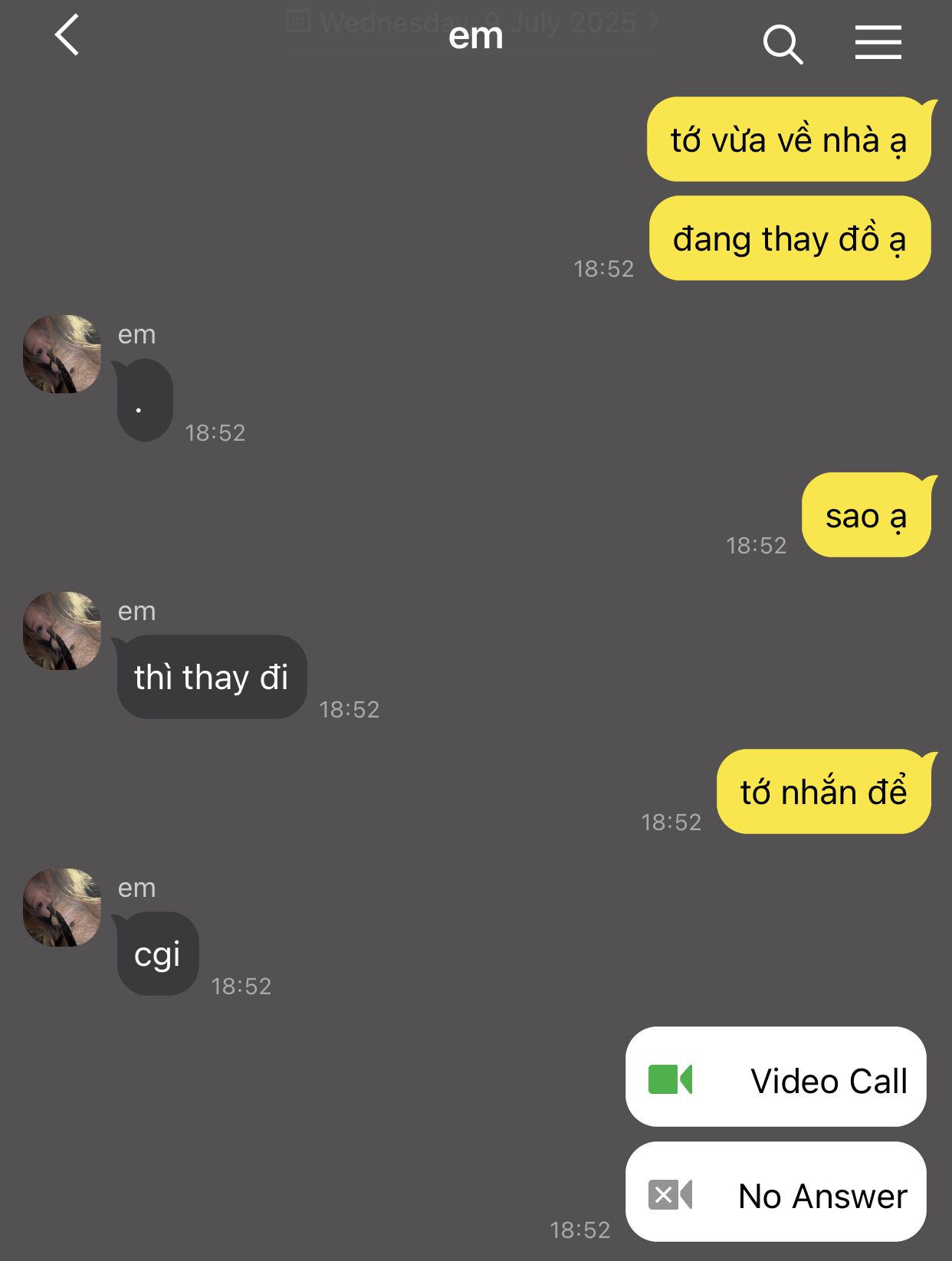Viewport: 952px width, 1261px height.
Task: Open em's avatar beside 'thì thay đi'
Action: 62,631
